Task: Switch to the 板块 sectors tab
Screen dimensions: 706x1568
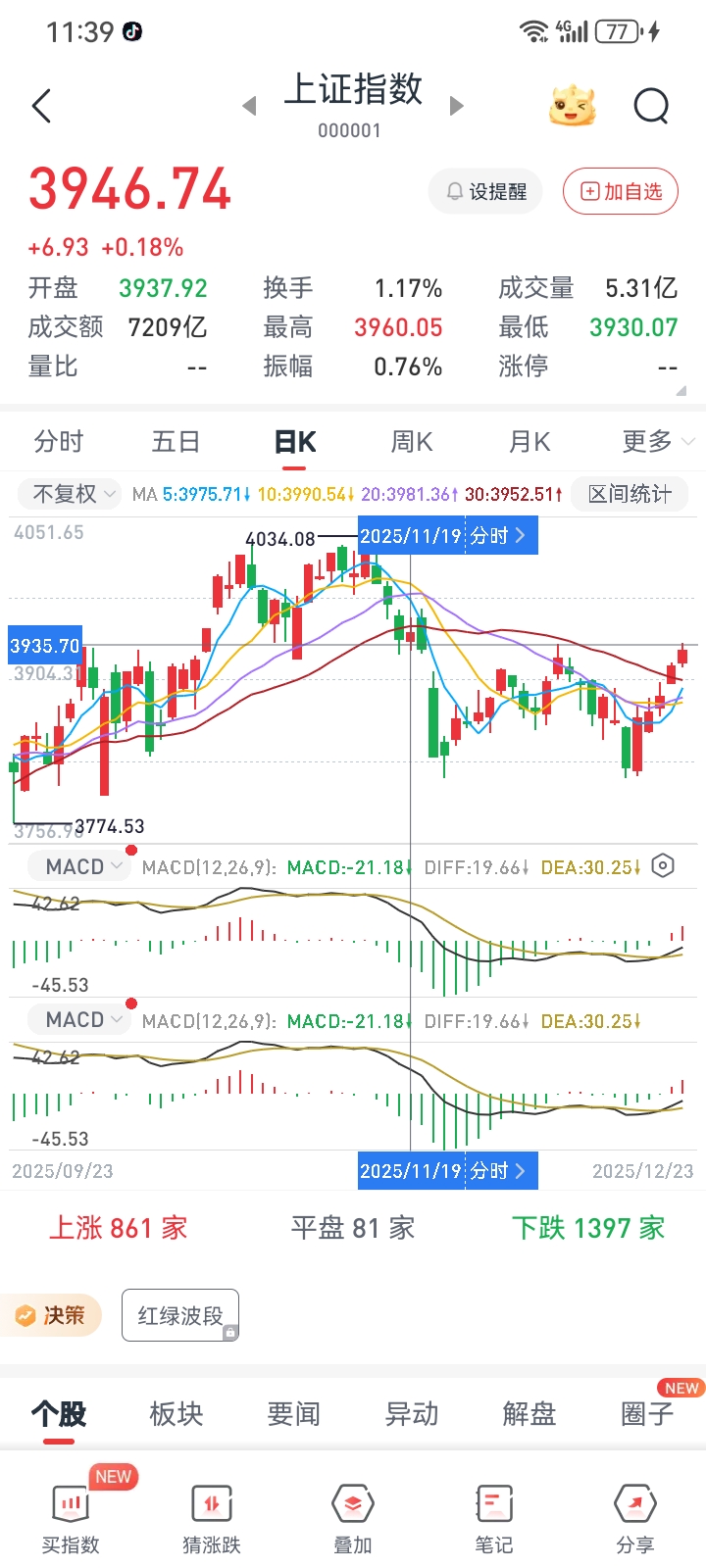Action: click(x=176, y=1414)
